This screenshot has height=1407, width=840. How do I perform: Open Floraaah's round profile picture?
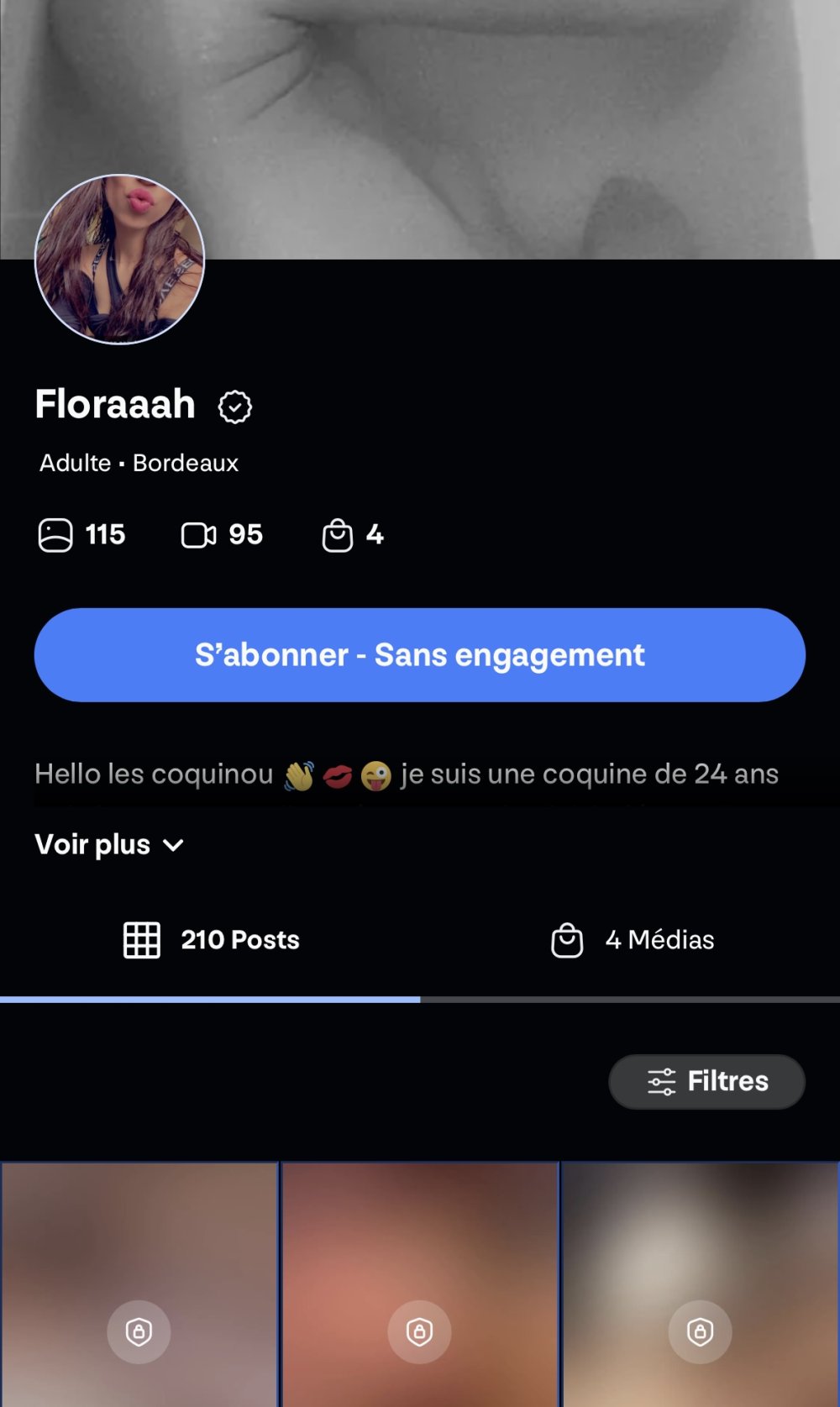[x=119, y=260]
